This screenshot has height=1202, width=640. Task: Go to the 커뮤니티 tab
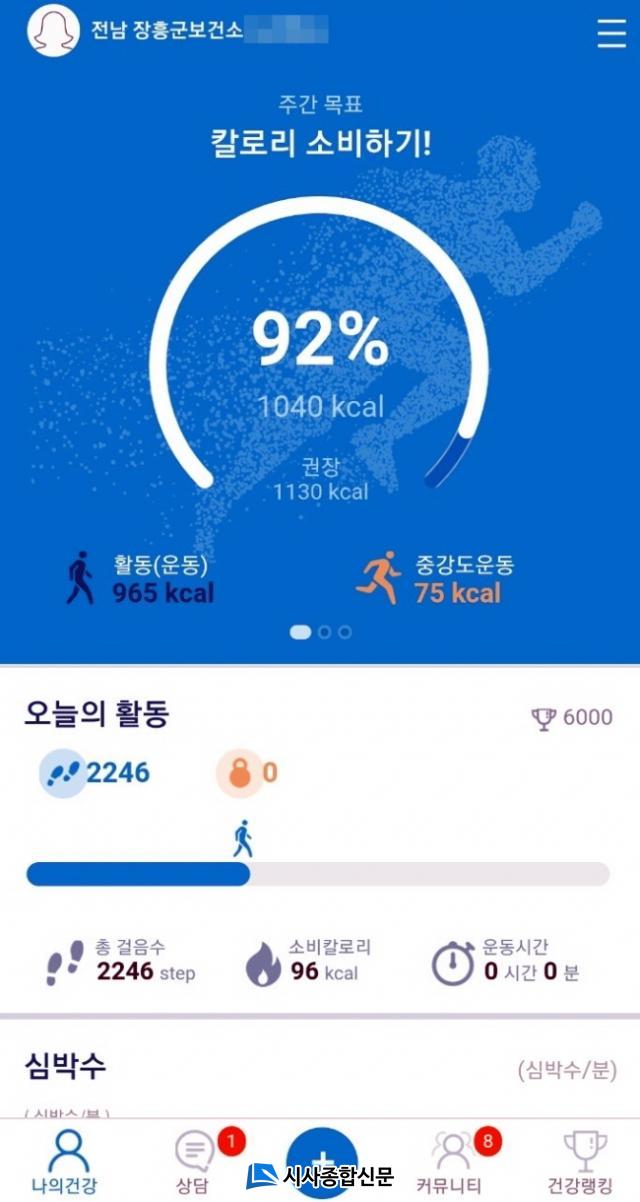tap(451, 1160)
